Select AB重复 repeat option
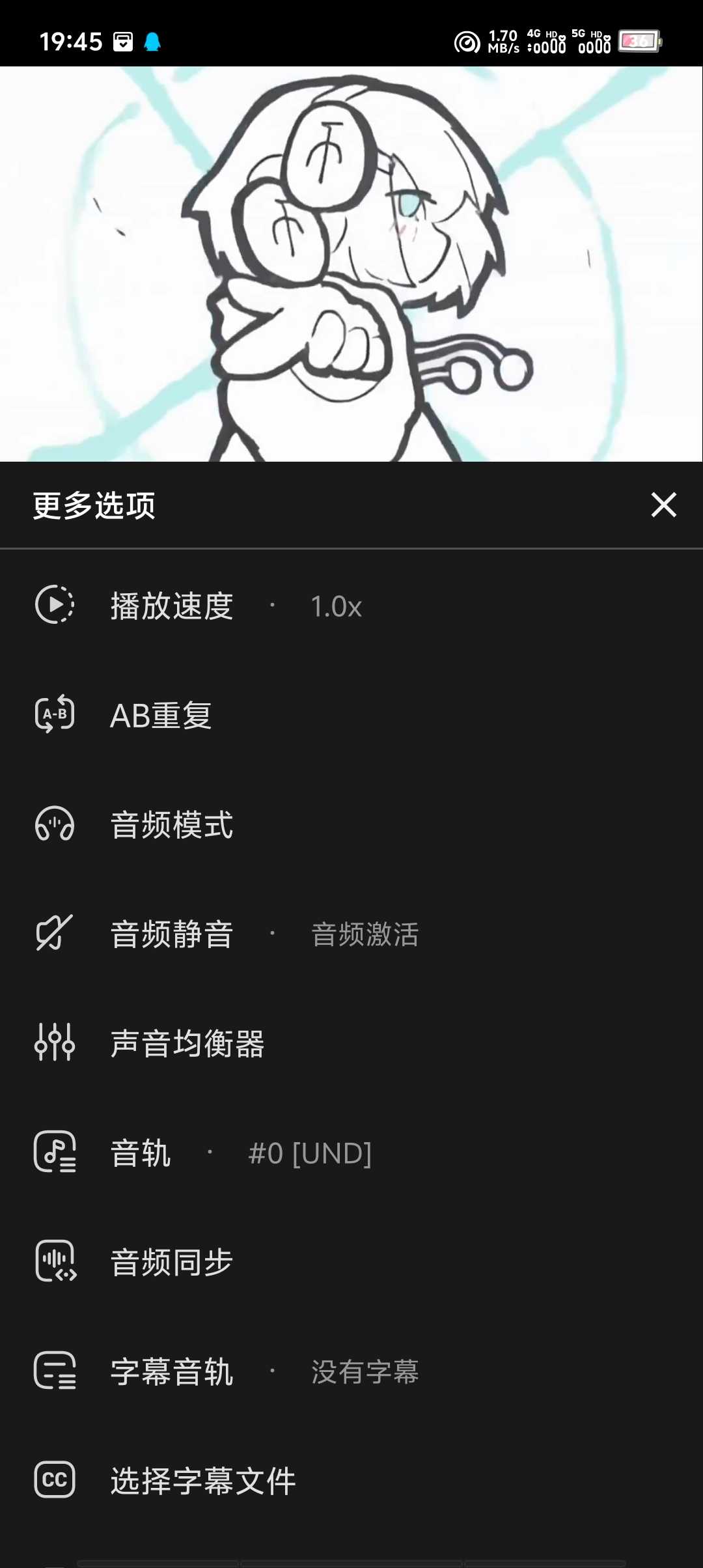Viewport: 703px width, 1568px height. [x=161, y=716]
